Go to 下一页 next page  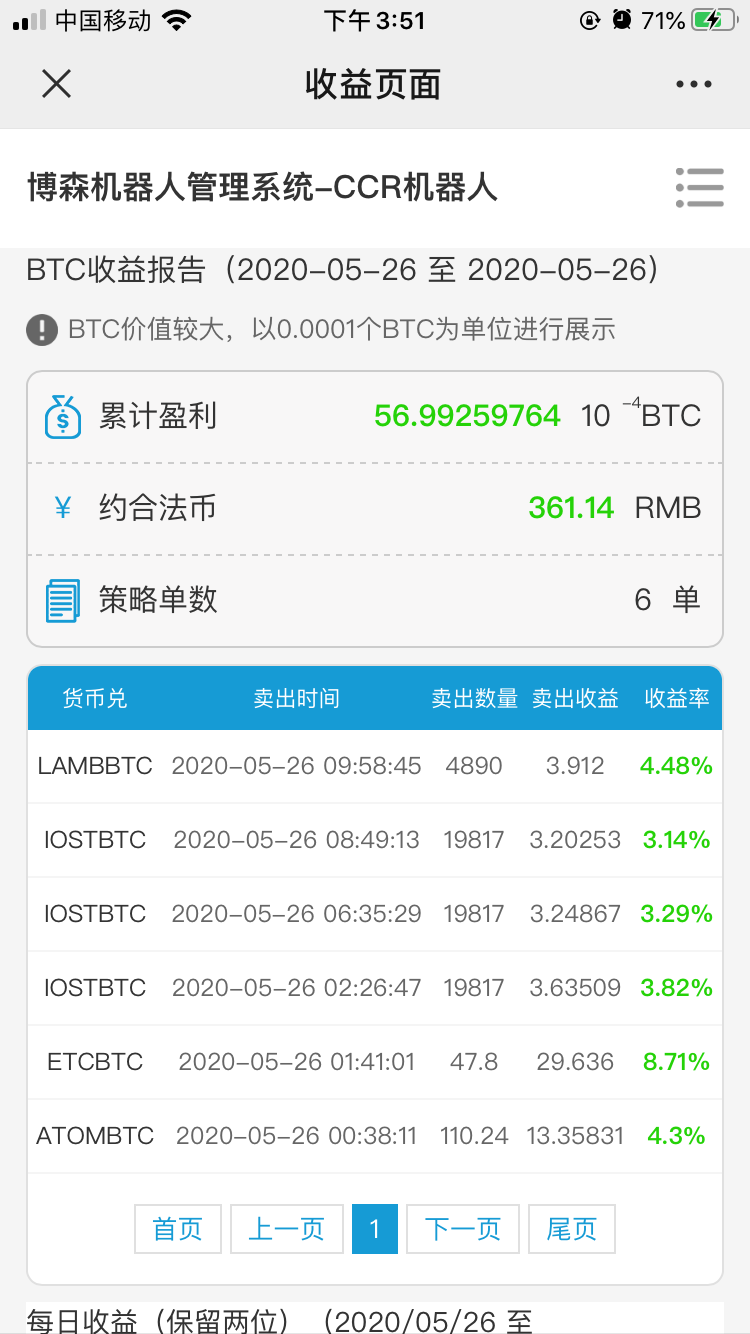coord(462,1229)
